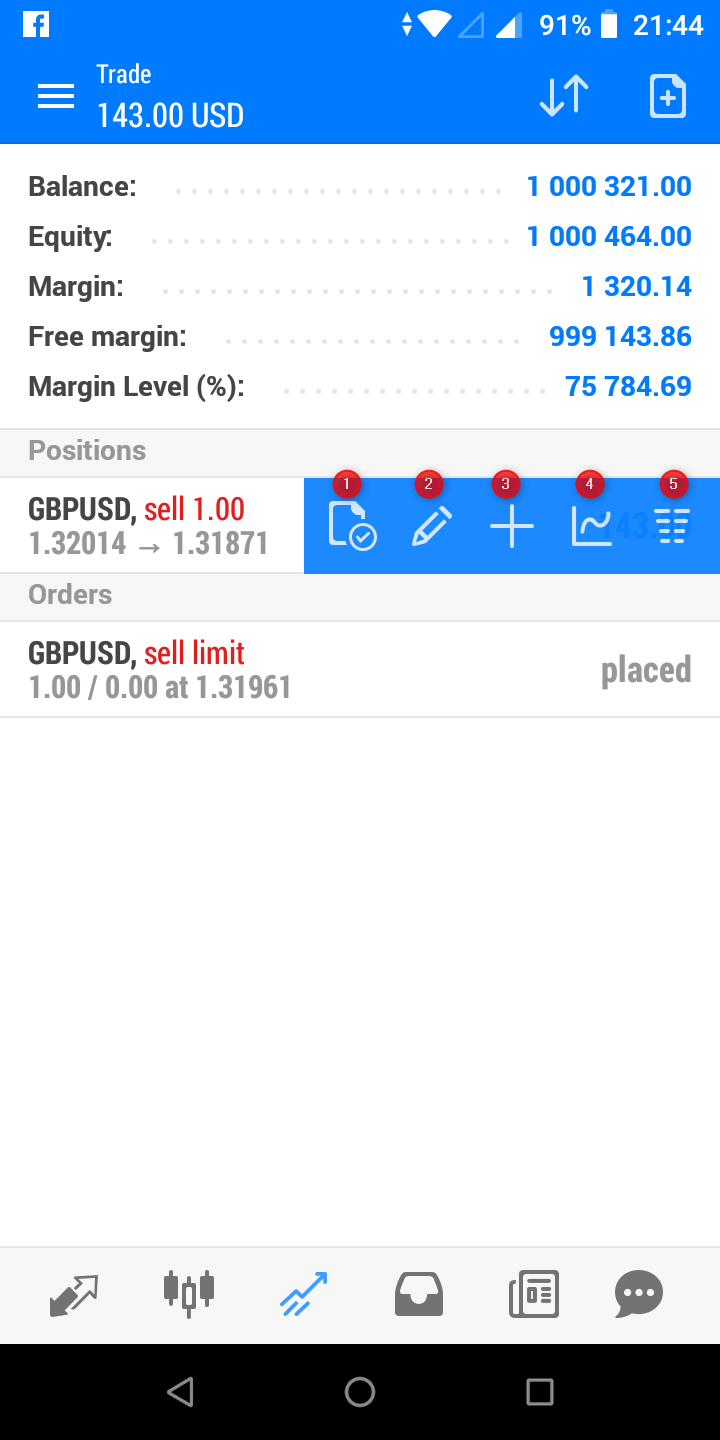Modify the GBPUSD position with the pencil
The image size is (720, 1440).
pyautogui.click(x=432, y=526)
